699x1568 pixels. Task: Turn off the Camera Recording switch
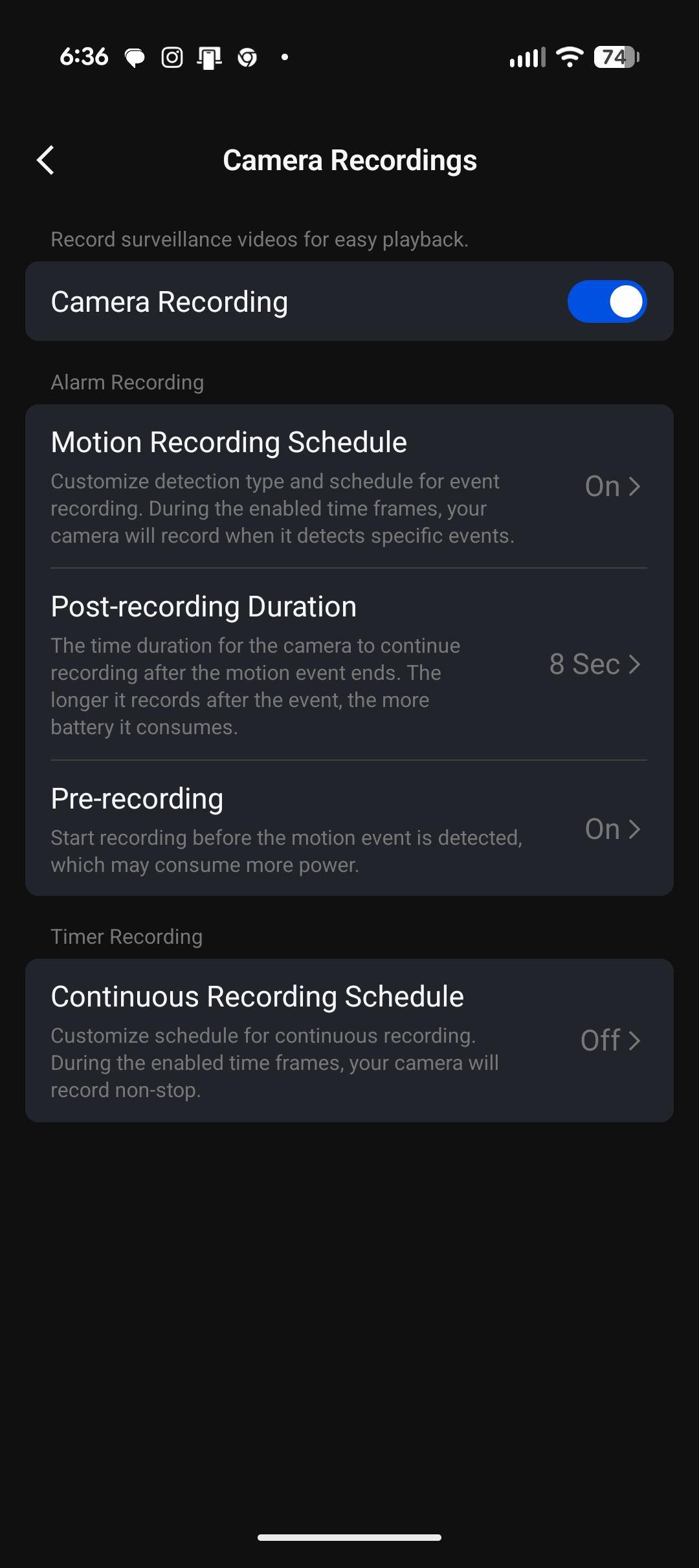click(x=606, y=301)
